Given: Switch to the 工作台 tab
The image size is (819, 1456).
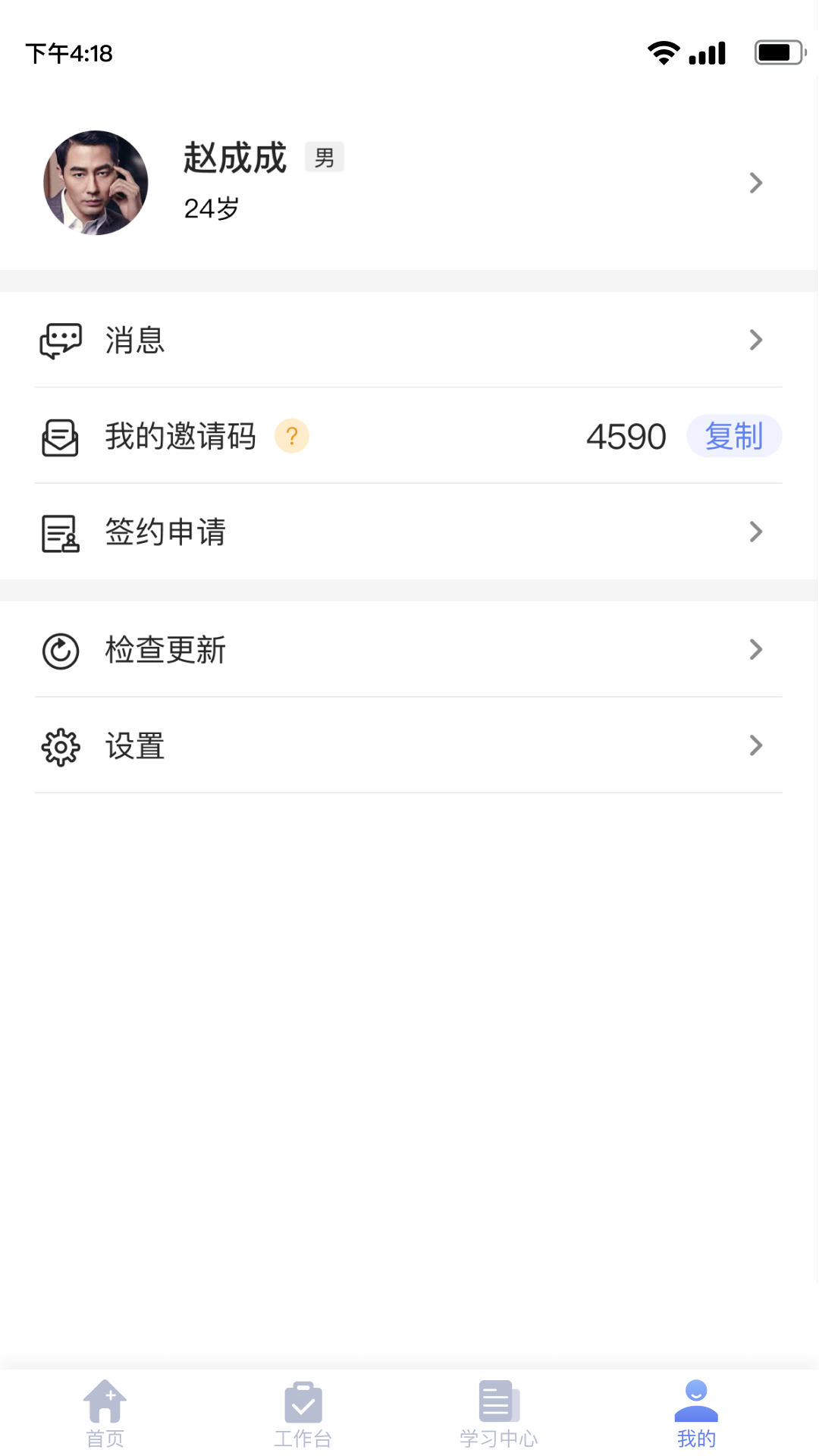Looking at the screenshot, I should [x=303, y=1418].
